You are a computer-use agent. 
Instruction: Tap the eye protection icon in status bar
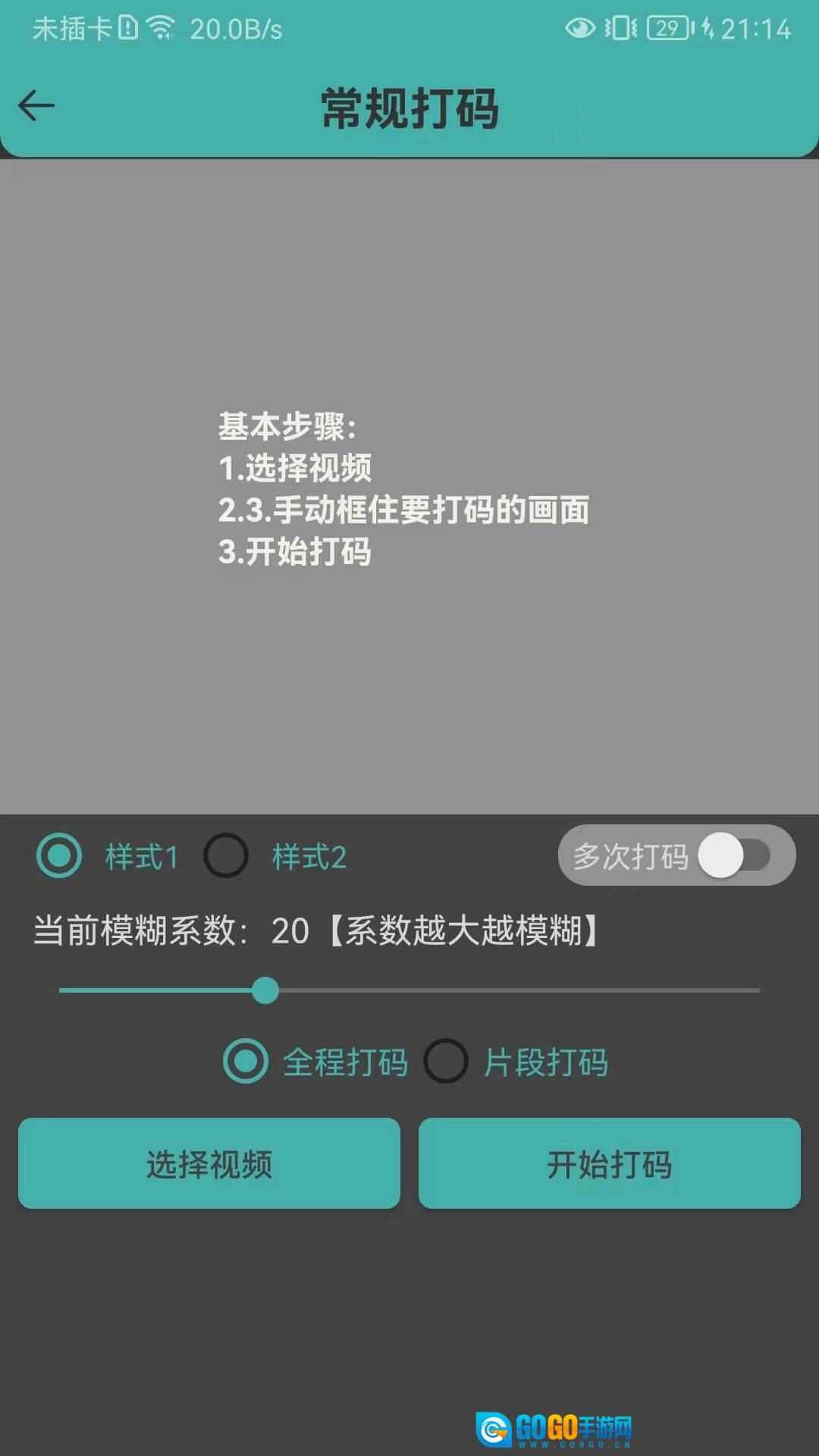click(580, 27)
